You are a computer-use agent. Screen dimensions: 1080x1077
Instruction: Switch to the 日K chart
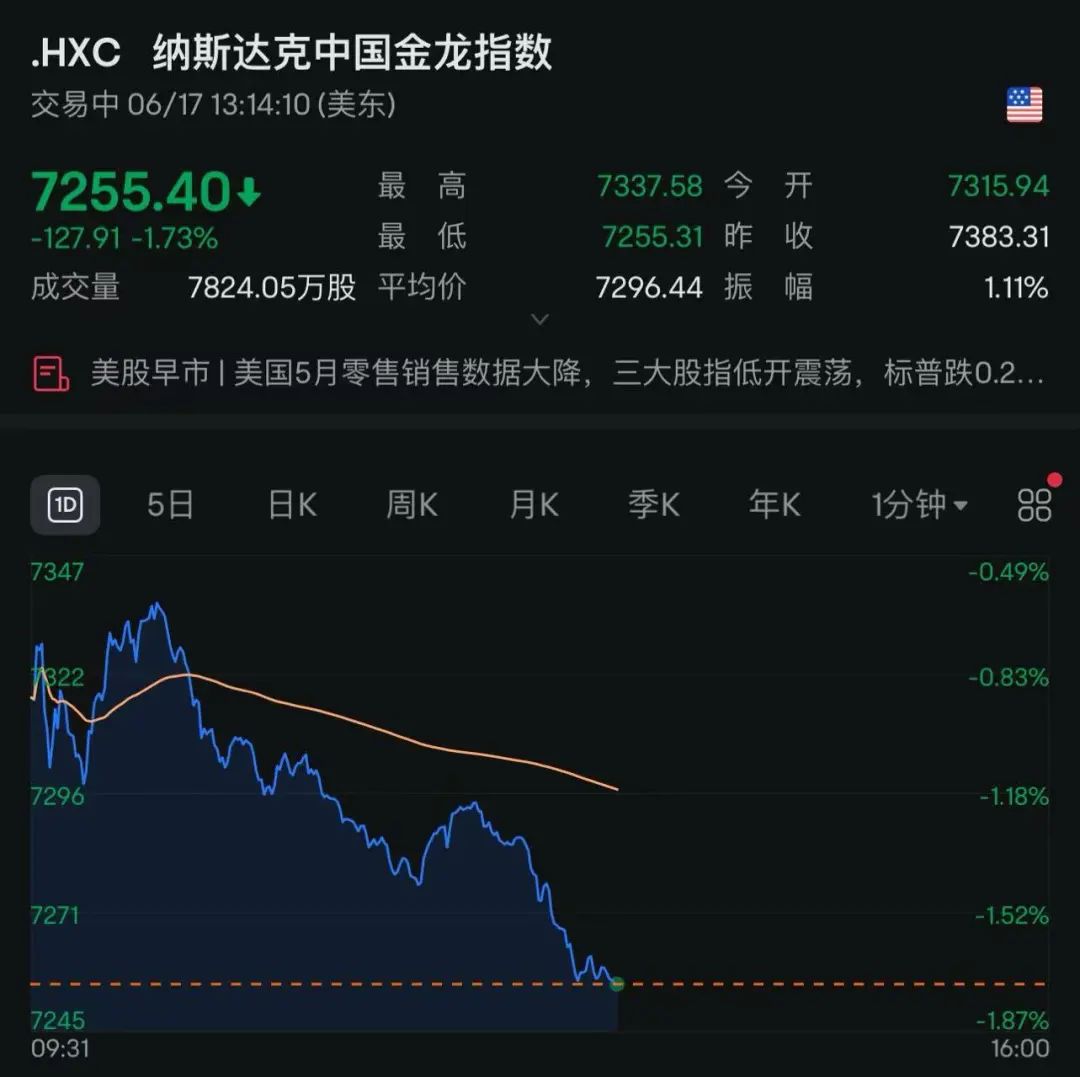point(292,505)
